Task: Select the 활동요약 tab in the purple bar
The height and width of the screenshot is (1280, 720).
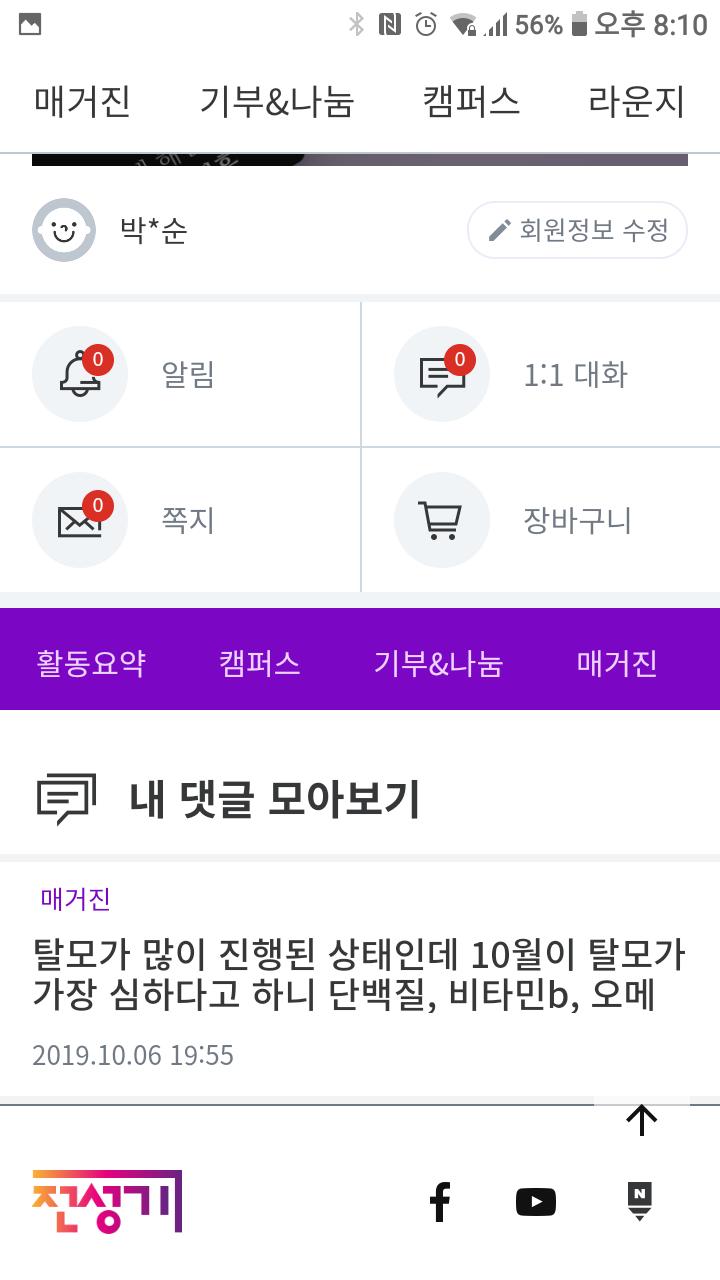Action: [x=91, y=663]
